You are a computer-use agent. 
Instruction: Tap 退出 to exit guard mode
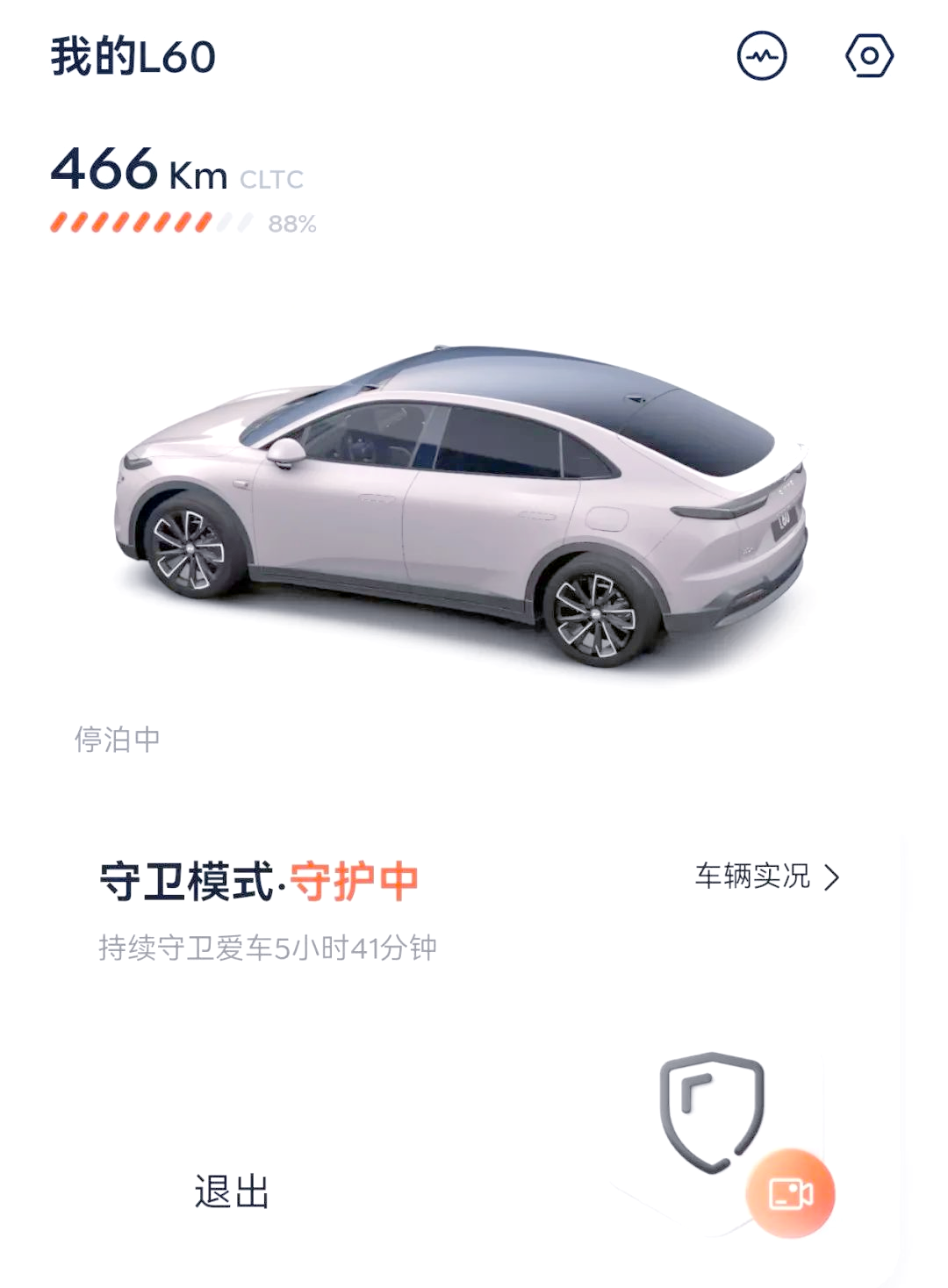[x=232, y=1191]
